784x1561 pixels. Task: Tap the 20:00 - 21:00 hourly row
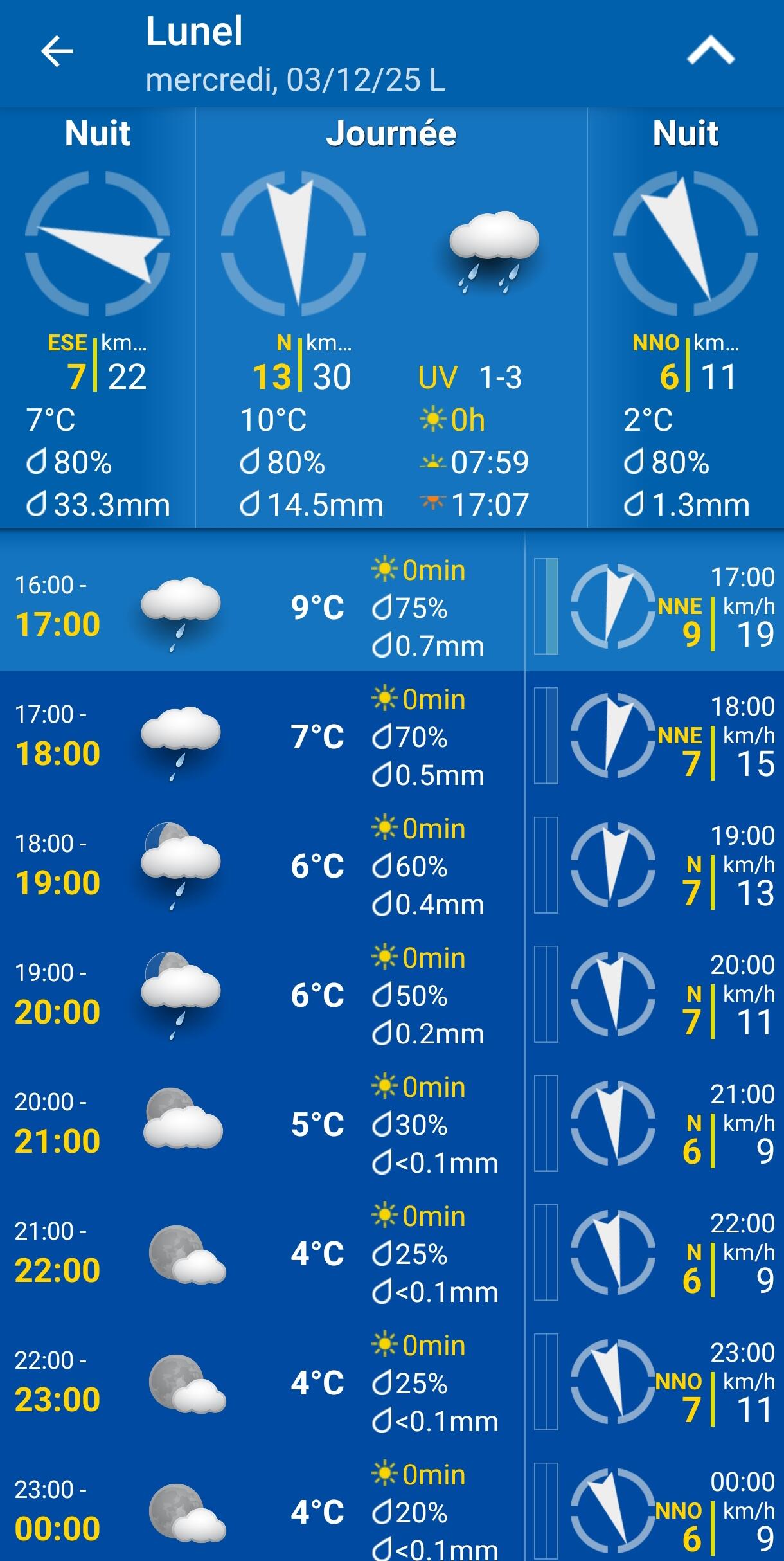tap(257, 1124)
